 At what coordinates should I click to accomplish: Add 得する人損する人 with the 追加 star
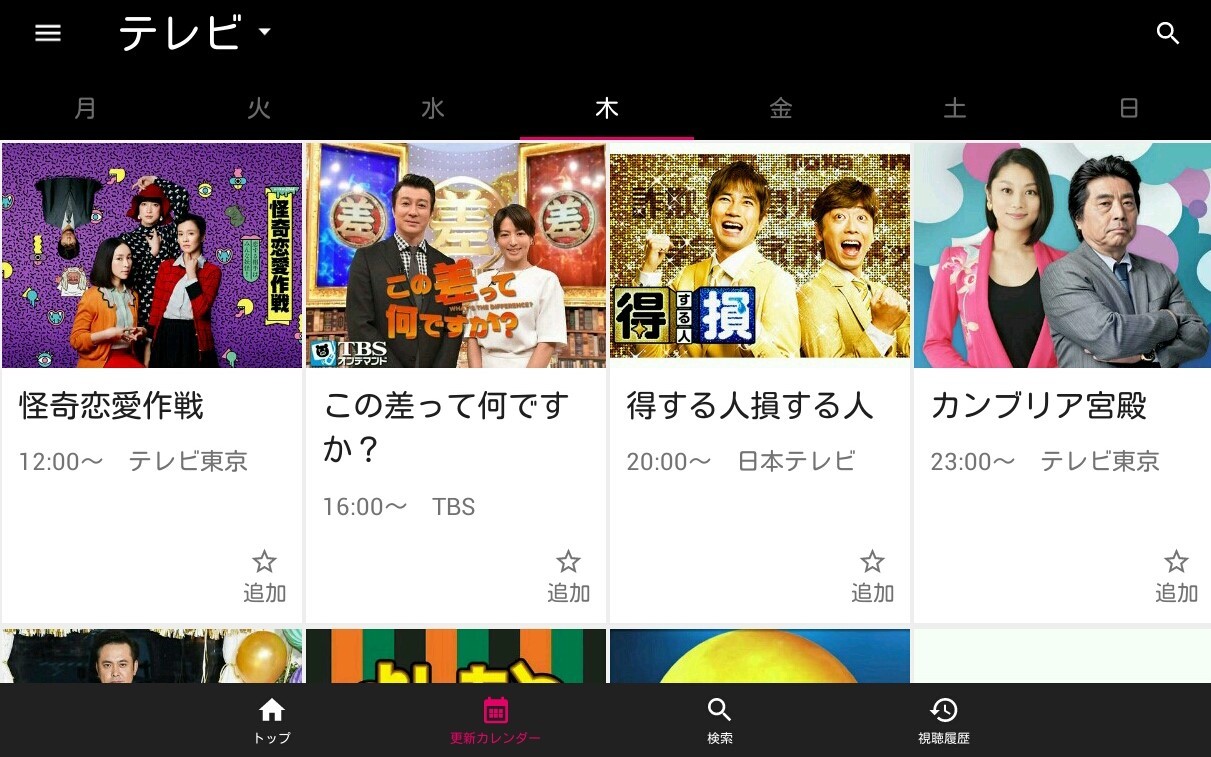(873, 576)
